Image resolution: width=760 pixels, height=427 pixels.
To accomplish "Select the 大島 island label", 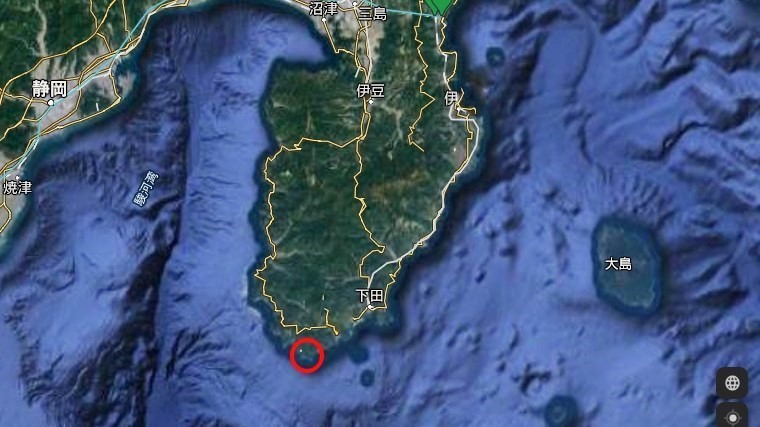I will point(618,264).
